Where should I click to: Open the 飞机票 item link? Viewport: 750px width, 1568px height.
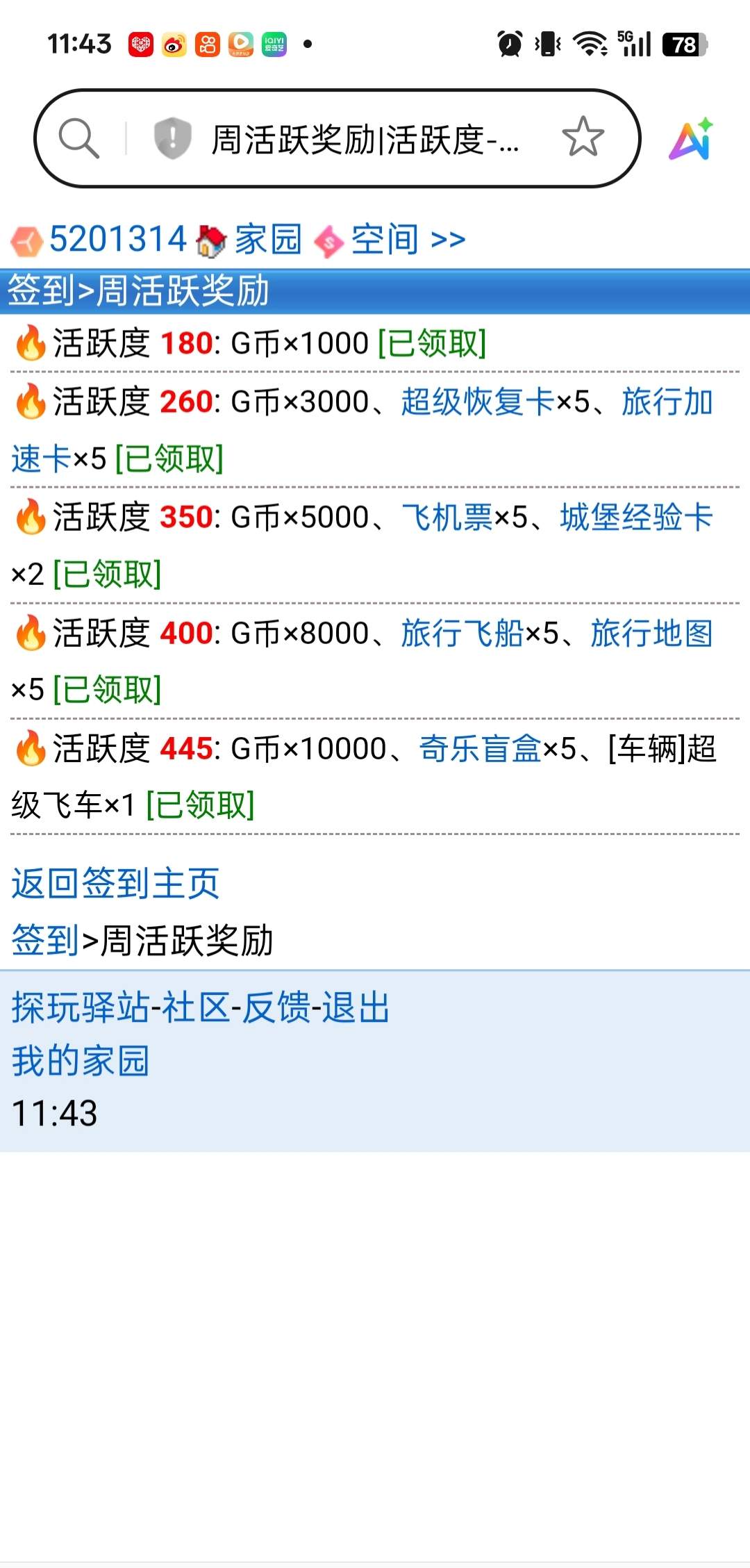click(447, 518)
